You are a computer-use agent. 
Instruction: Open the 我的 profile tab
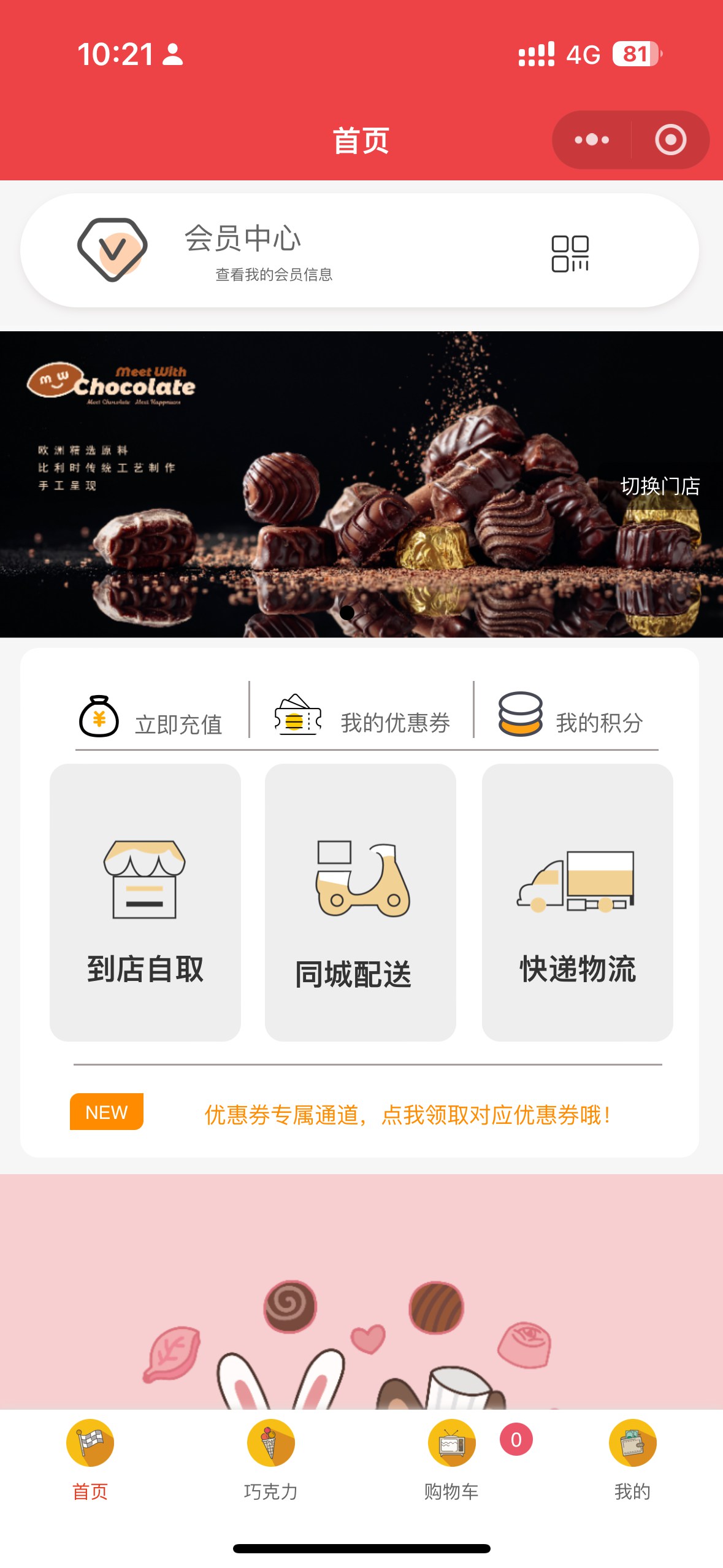(x=632, y=1459)
